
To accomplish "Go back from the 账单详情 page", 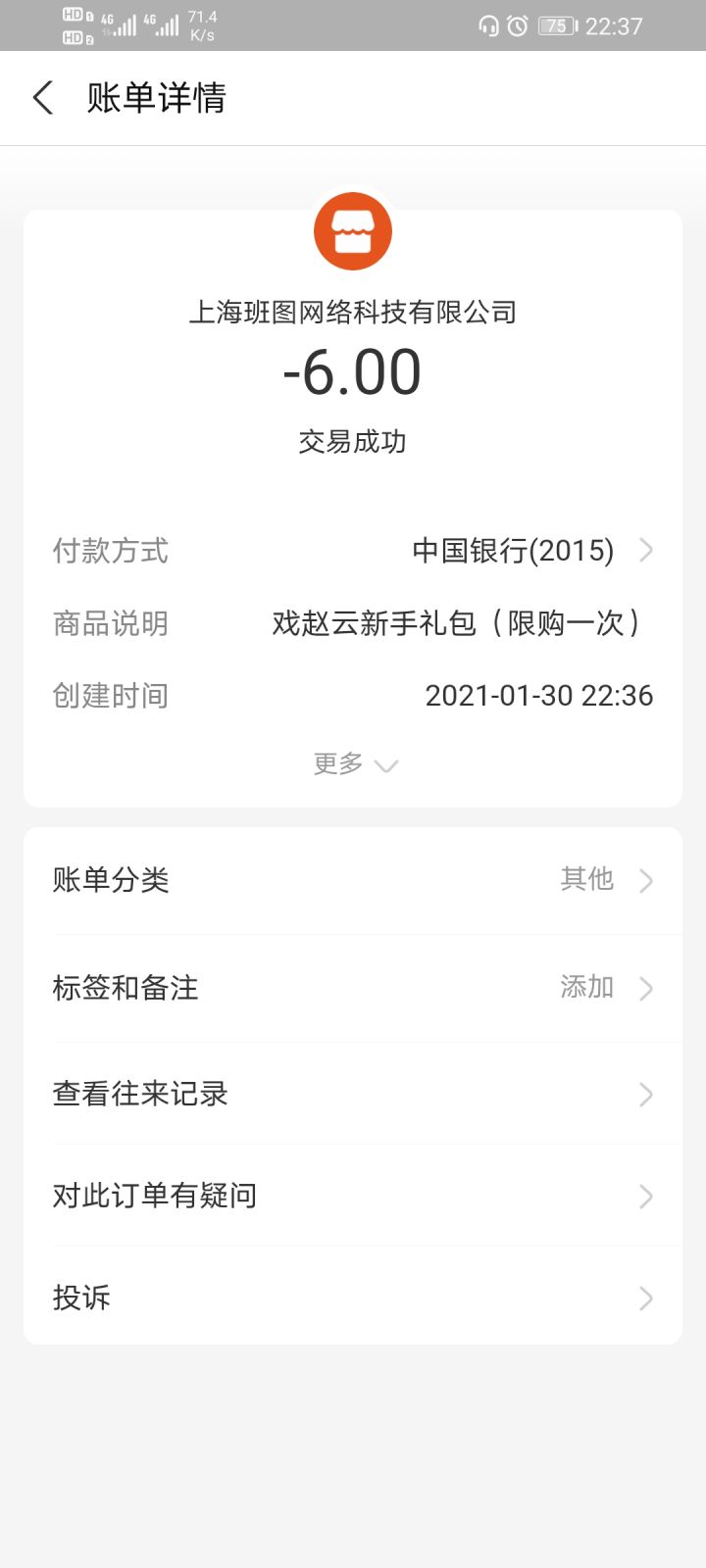I will pyautogui.click(x=43, y=98).
